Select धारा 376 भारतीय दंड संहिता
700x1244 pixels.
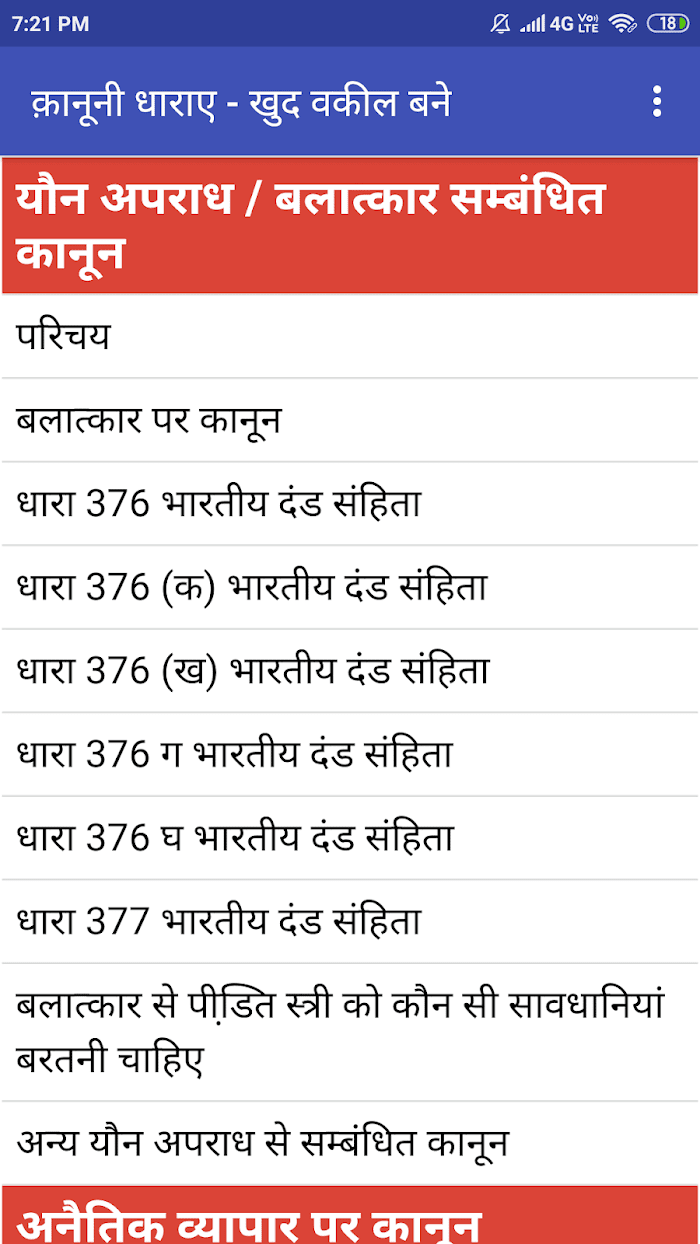(x=350, y=504)
